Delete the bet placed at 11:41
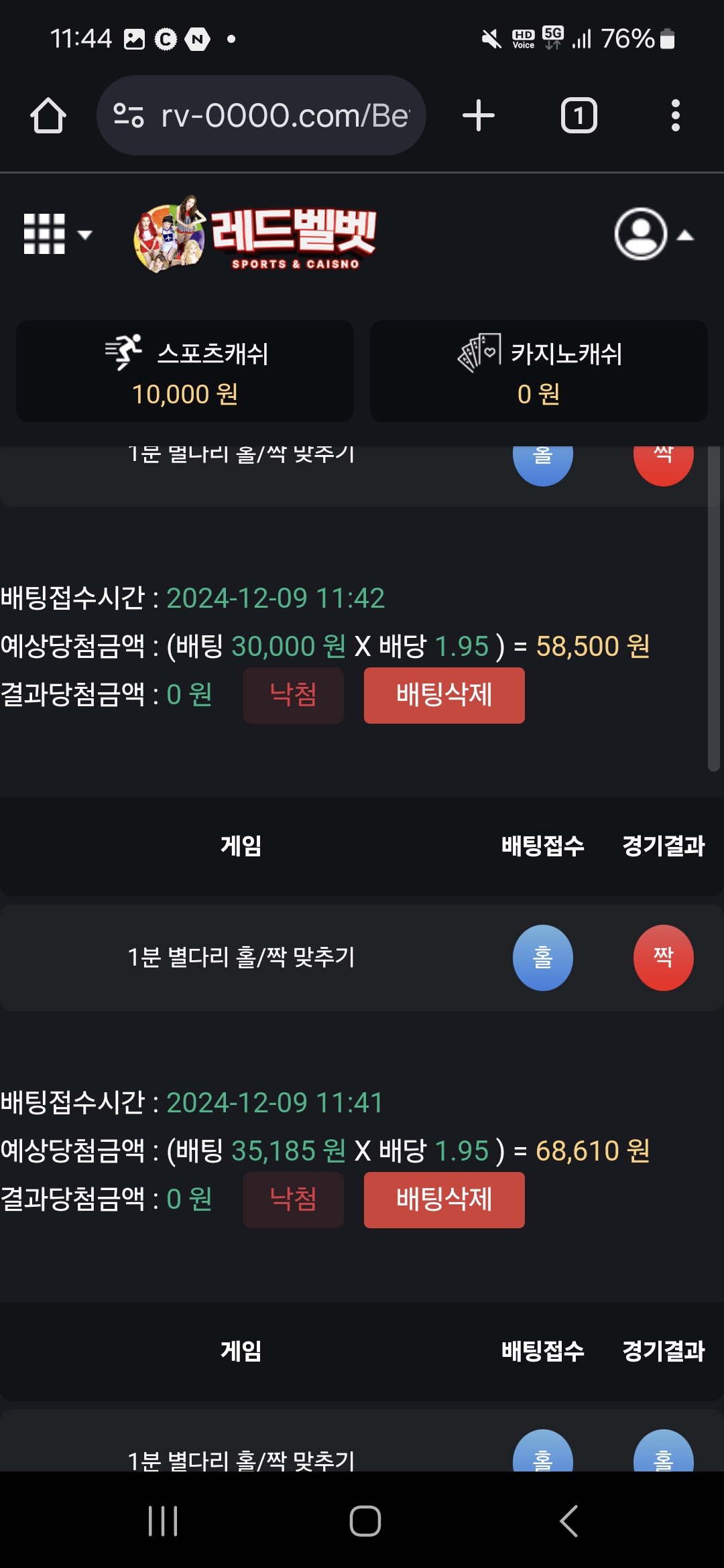This screenshot has height=1568, width=724. point(444,1199)
